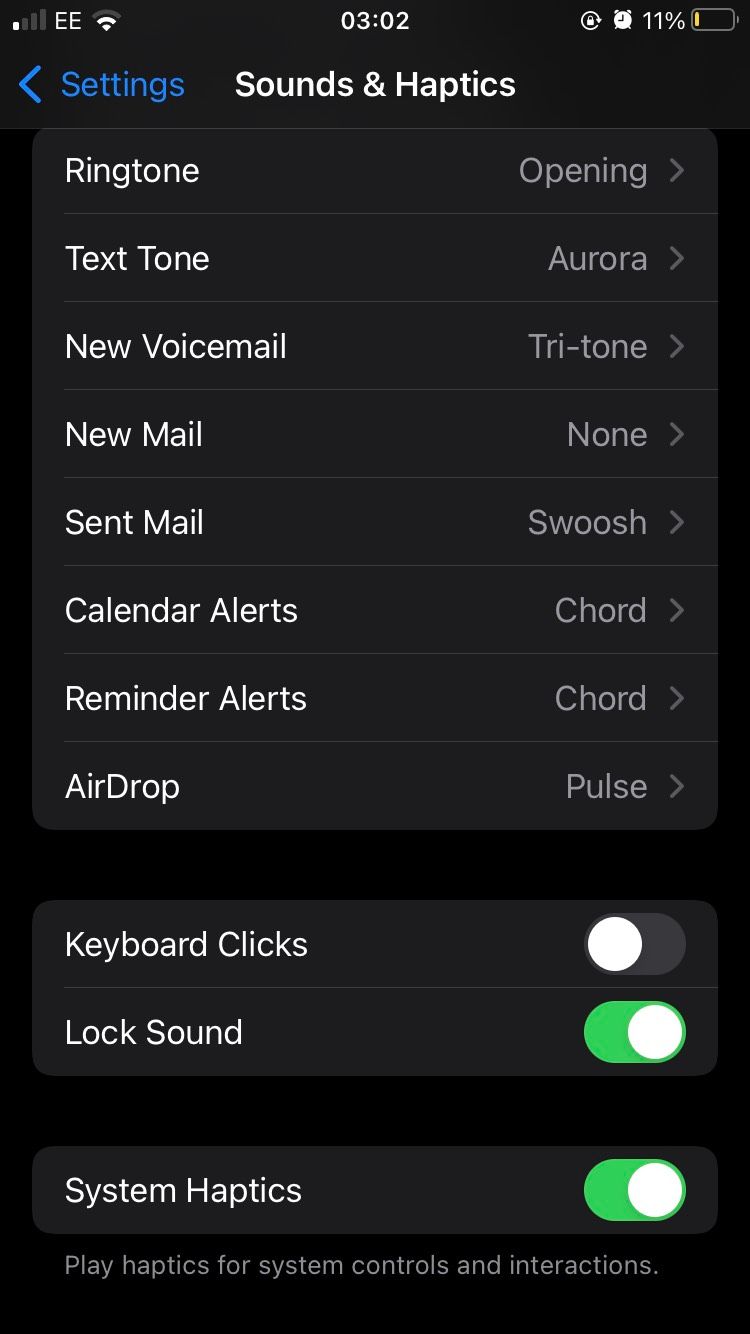750x1334 pixels.
Task: Open Sent Mail sound settings
Action: tap(375, 523)
